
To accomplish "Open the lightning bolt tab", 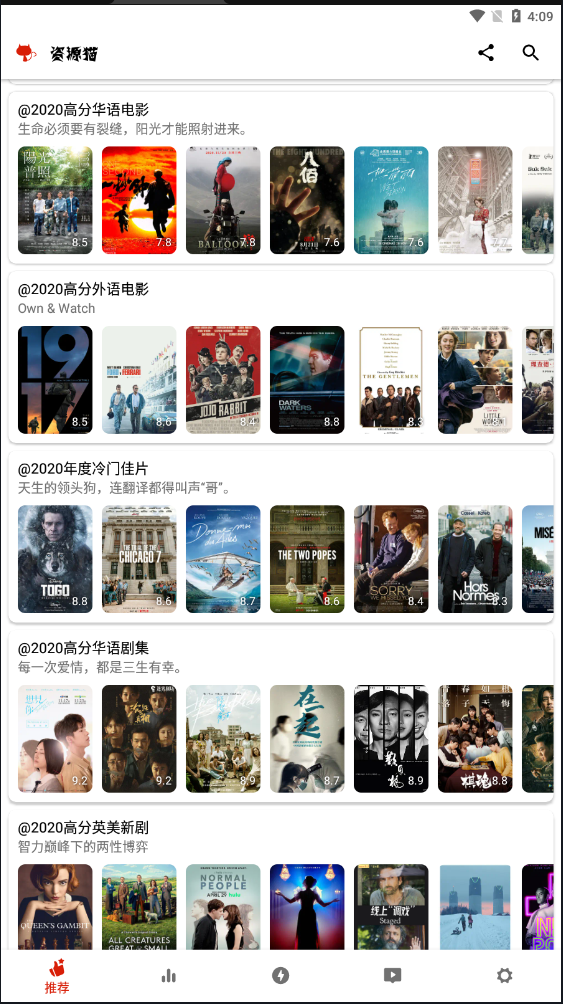I will coord(281,975).
